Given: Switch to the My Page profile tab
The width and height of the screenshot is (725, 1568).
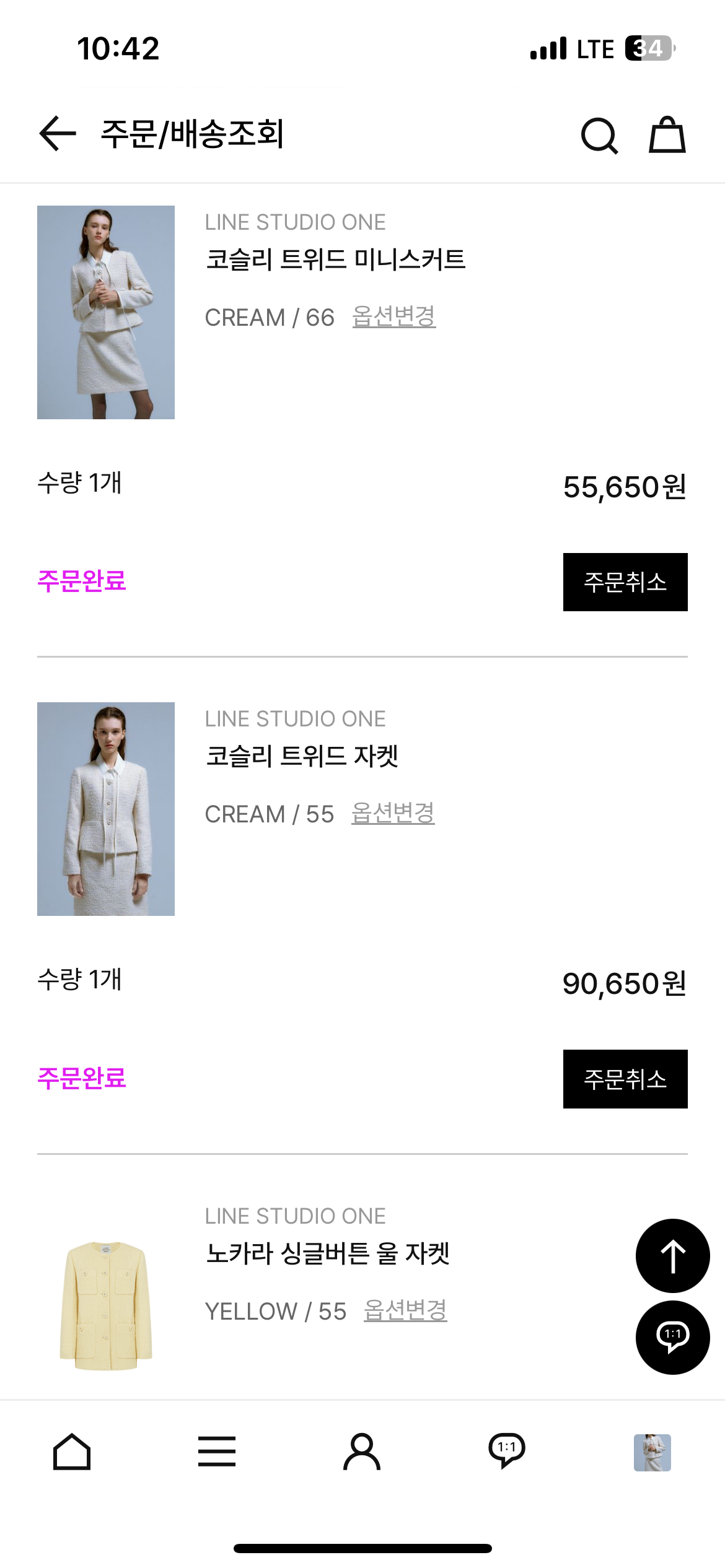Looking at the screenshot, I should [362, 1452].
